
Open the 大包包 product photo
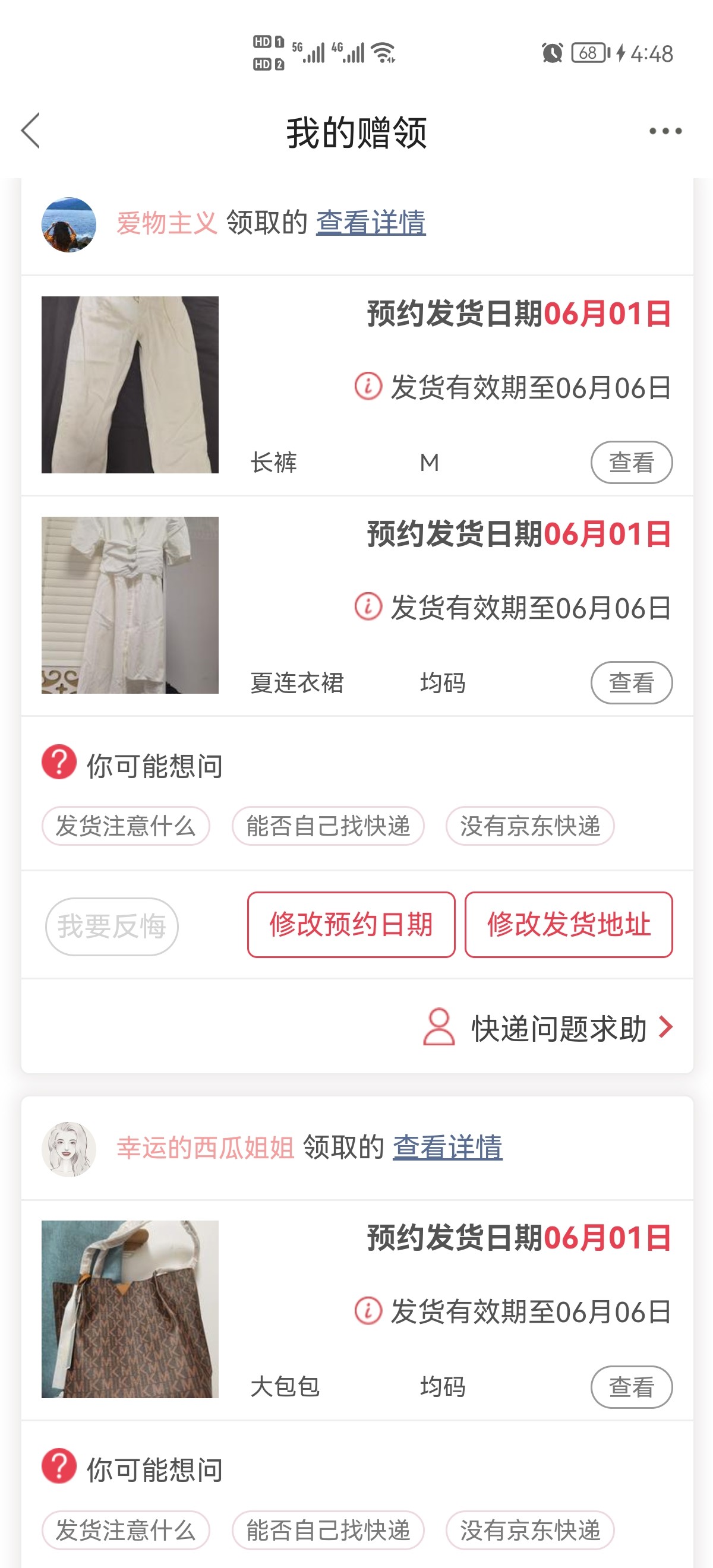click(130, 1308)
